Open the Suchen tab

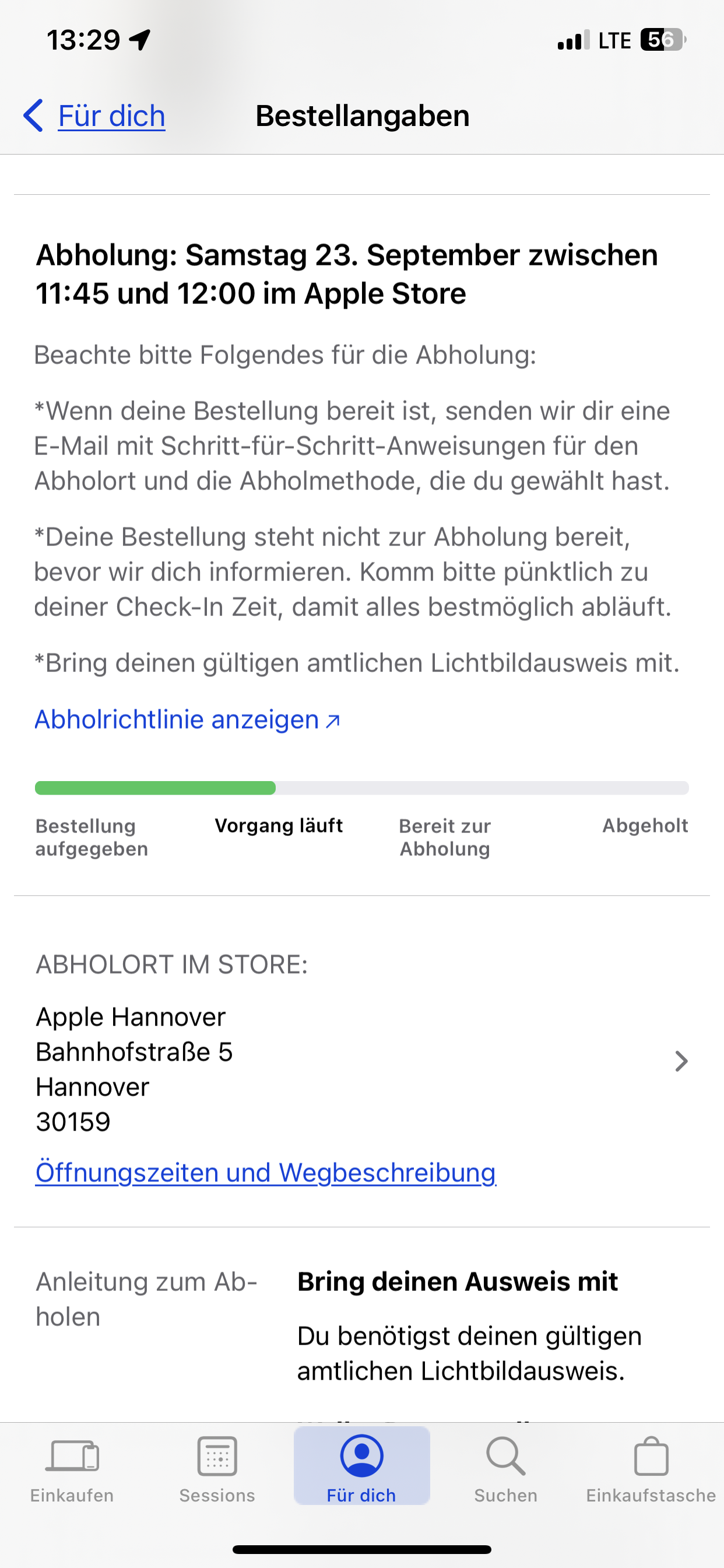coord(505,1469)
